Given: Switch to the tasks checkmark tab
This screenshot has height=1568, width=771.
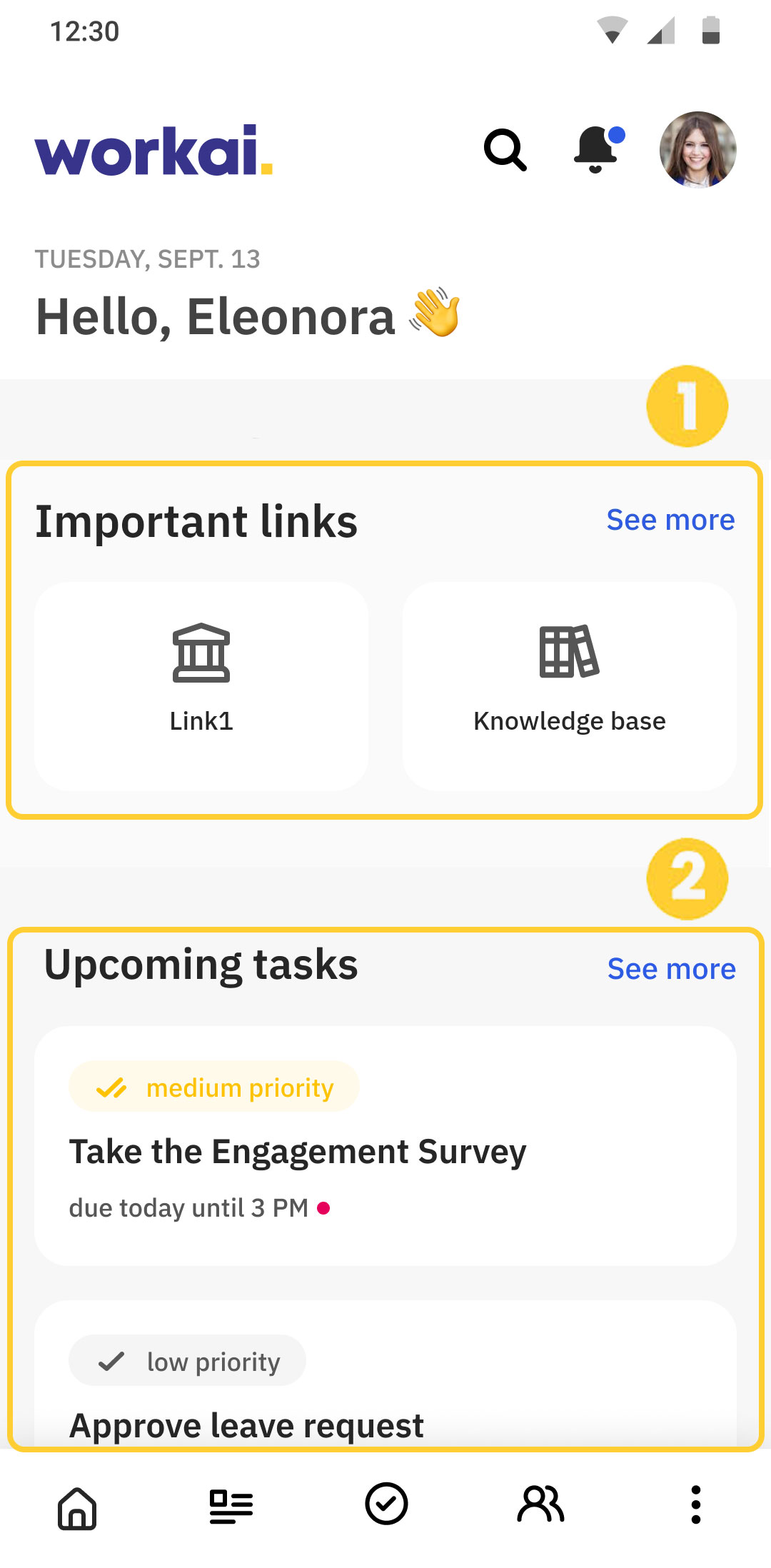Looking at the screenshot, I should click(386, 1504).
